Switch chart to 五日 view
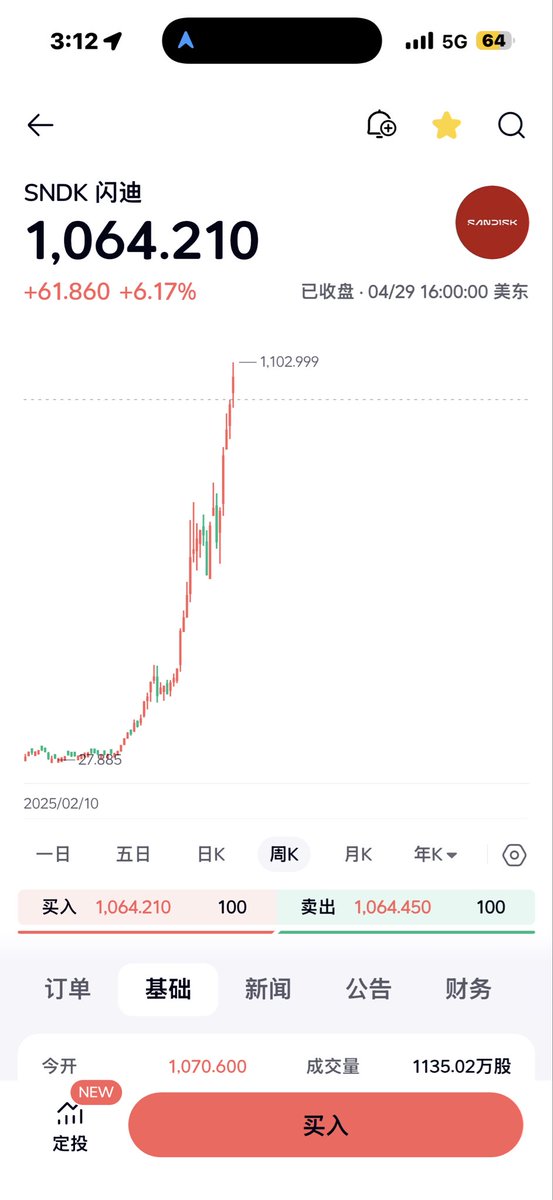The image size is (553, 1200). click(133, 854)
